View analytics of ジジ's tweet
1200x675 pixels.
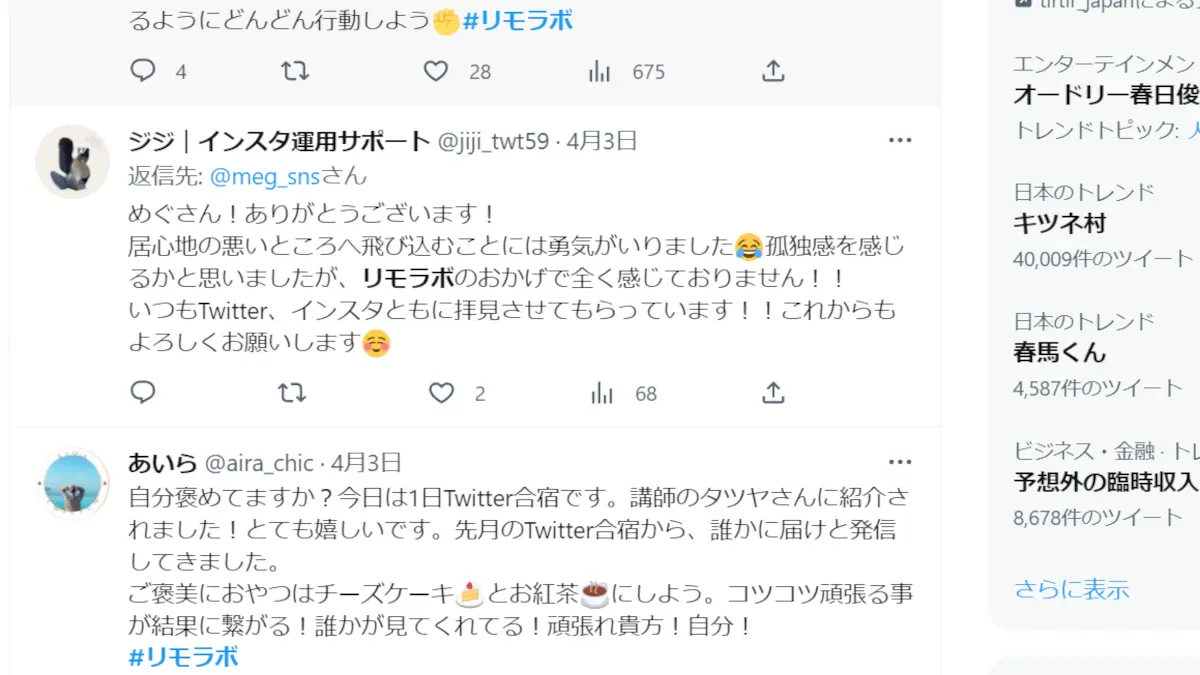tap(602, 393)
